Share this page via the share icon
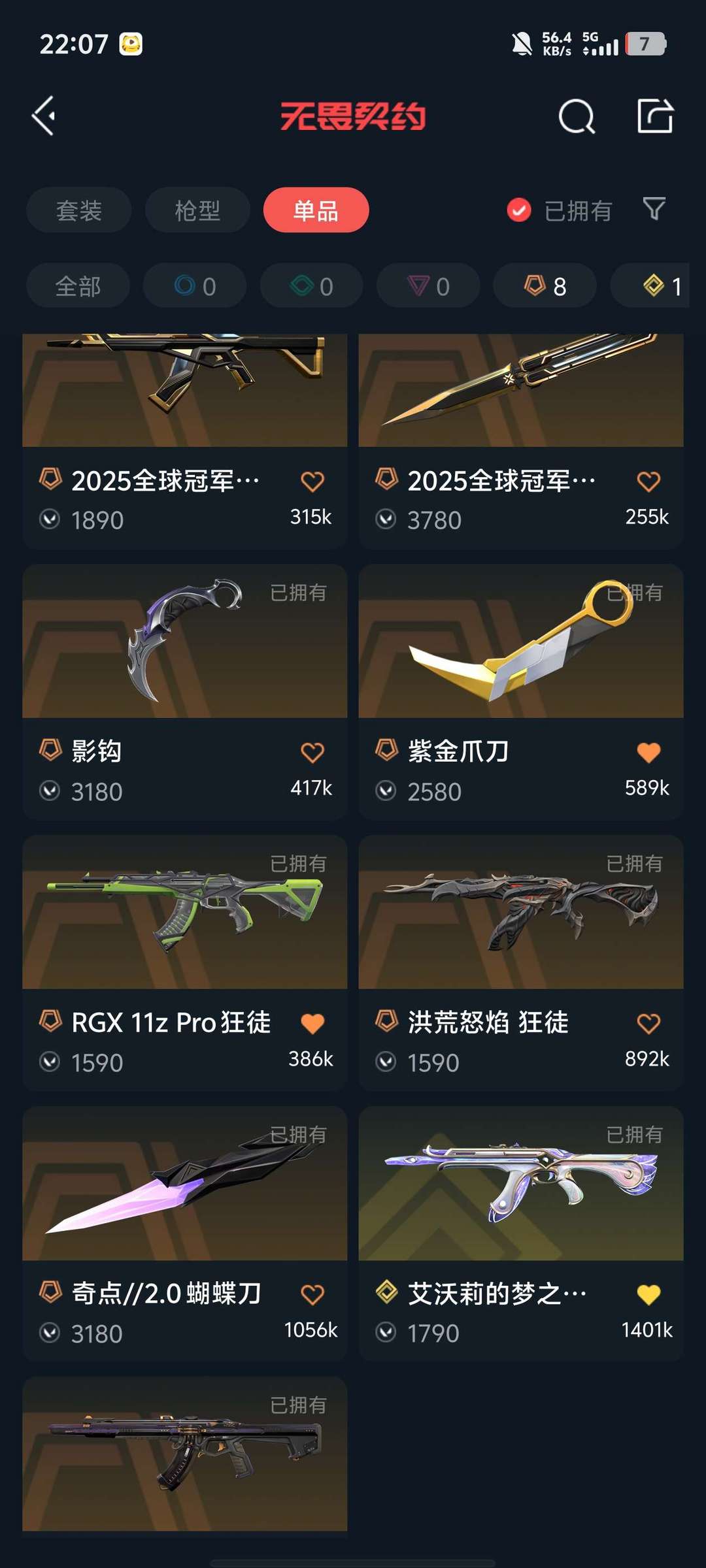Image resolution: width=706 pixels, height=1568 pixels. click(655, 116)
